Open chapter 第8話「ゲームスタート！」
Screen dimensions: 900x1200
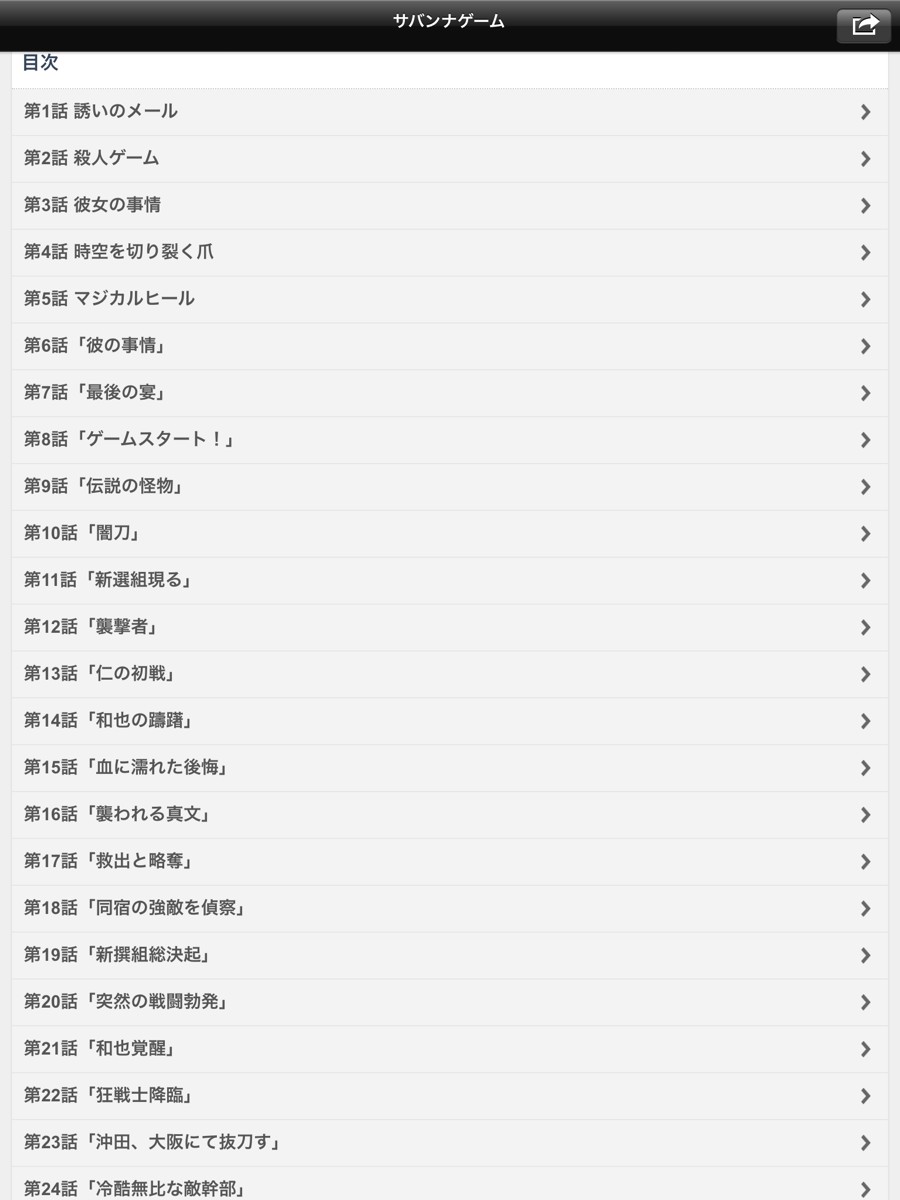pyautogui.click(x=449, y=440)
